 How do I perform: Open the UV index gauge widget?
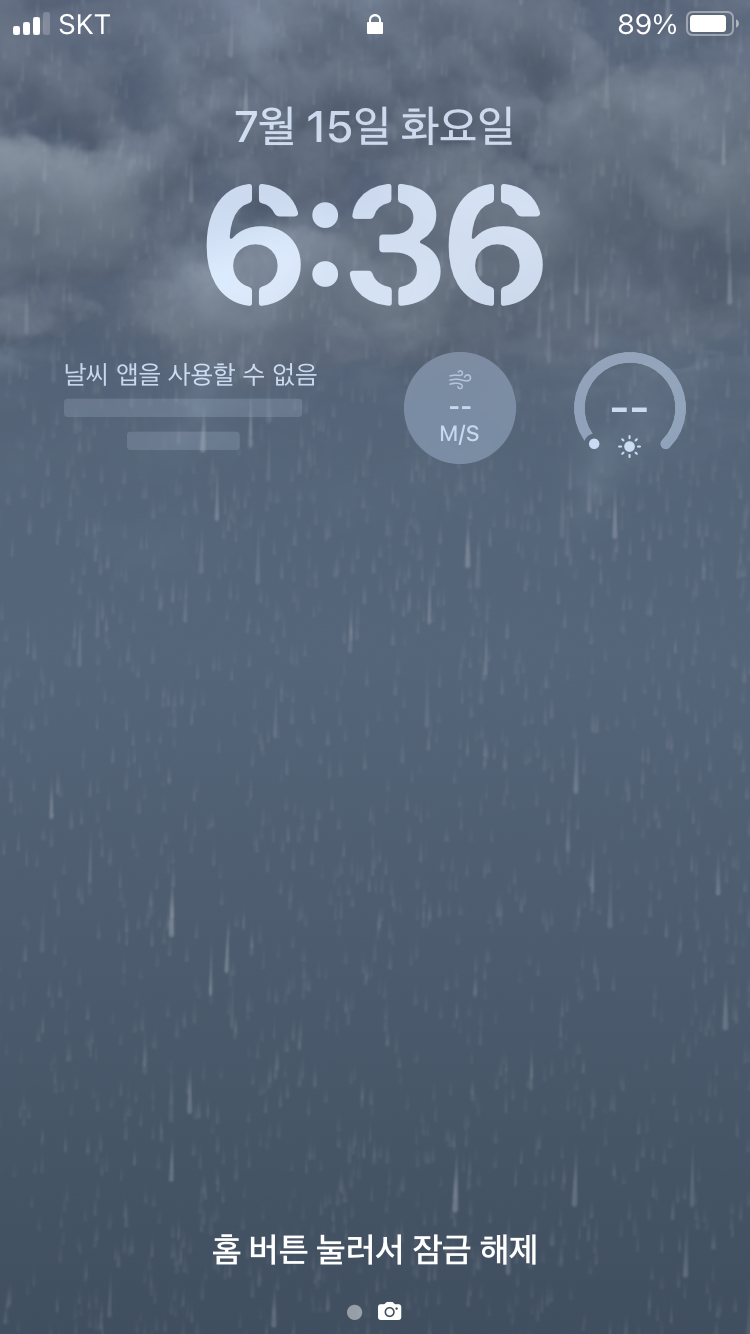[630, 408]
